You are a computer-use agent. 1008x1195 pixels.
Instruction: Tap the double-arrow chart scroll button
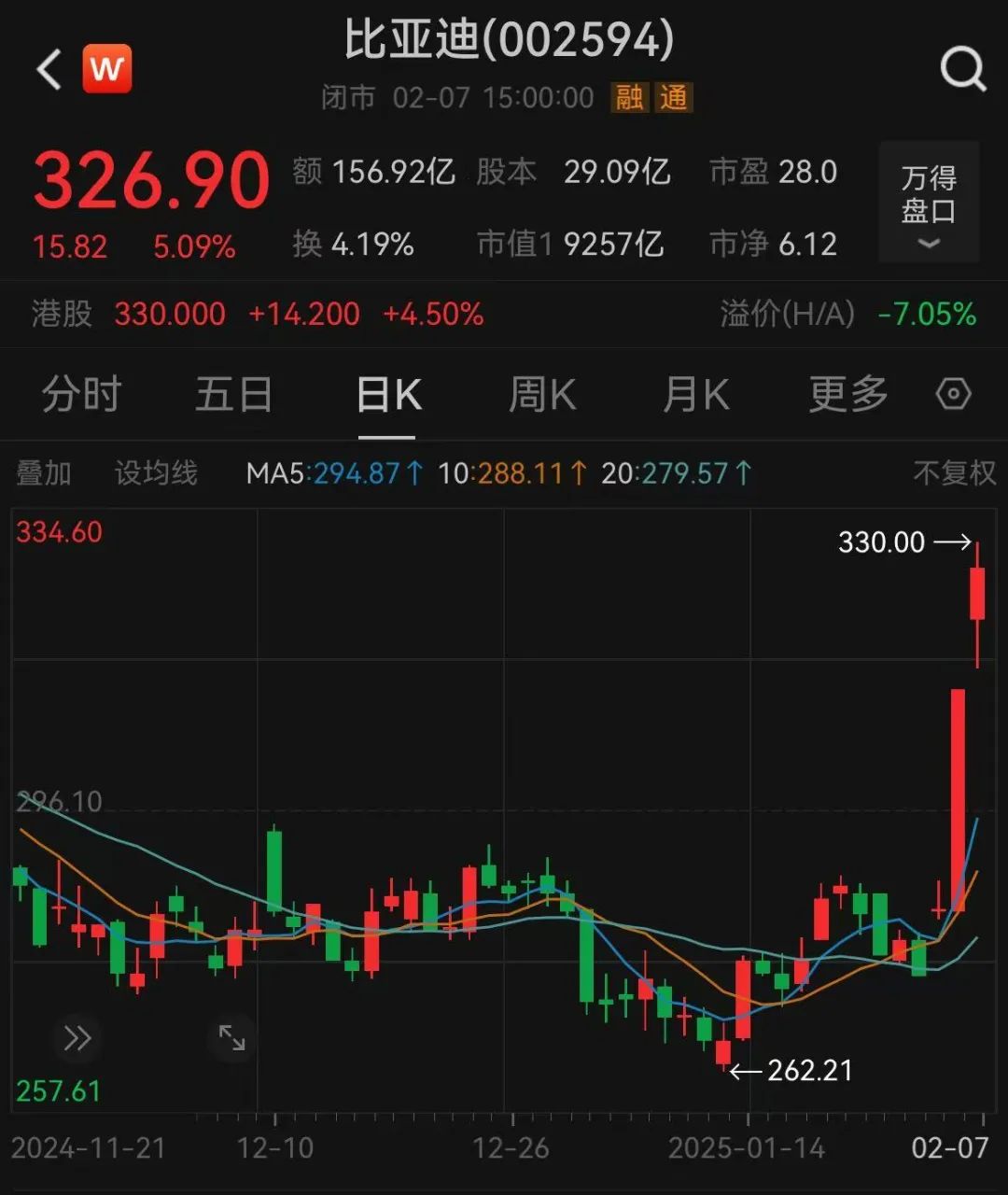pos(77,1038)
